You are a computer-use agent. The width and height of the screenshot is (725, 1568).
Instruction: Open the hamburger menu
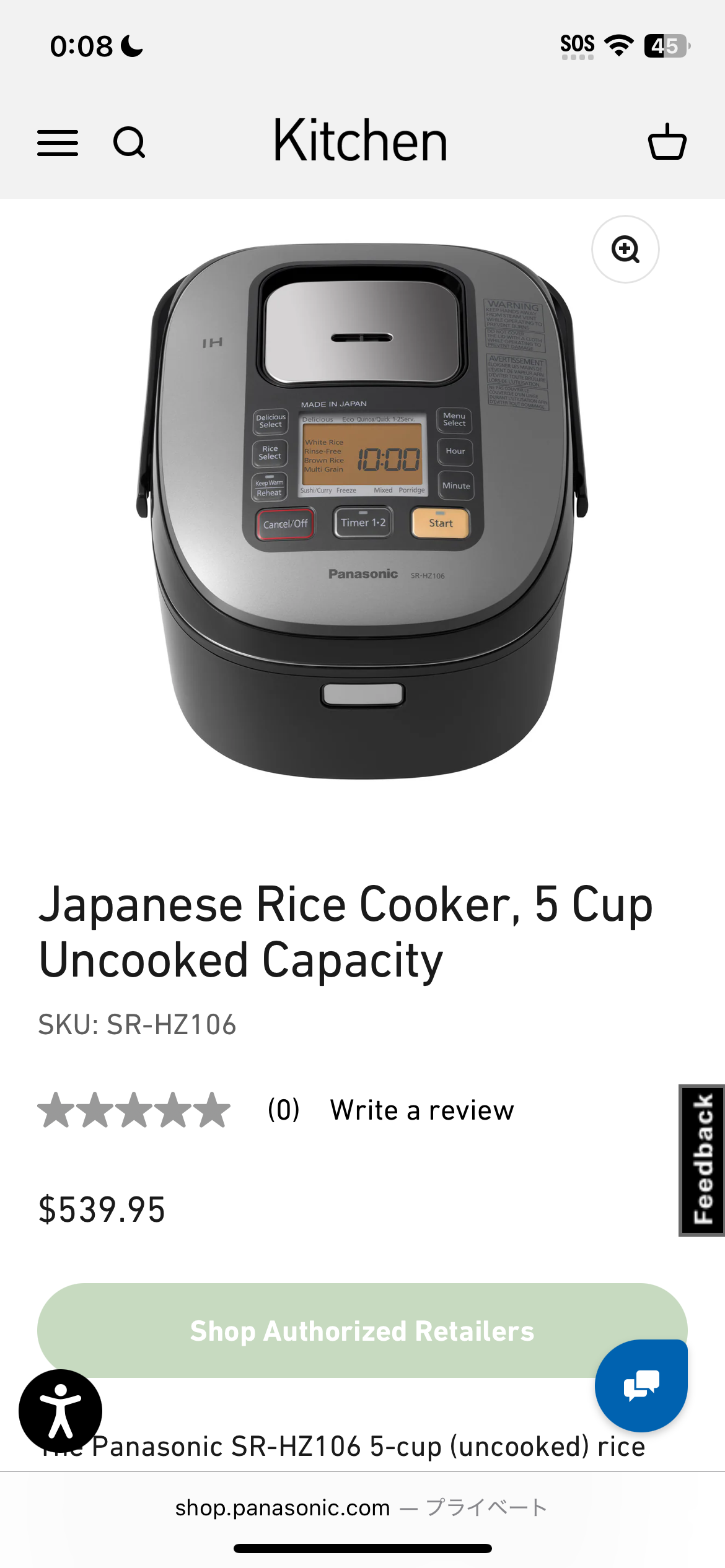[x=58, y=143]
